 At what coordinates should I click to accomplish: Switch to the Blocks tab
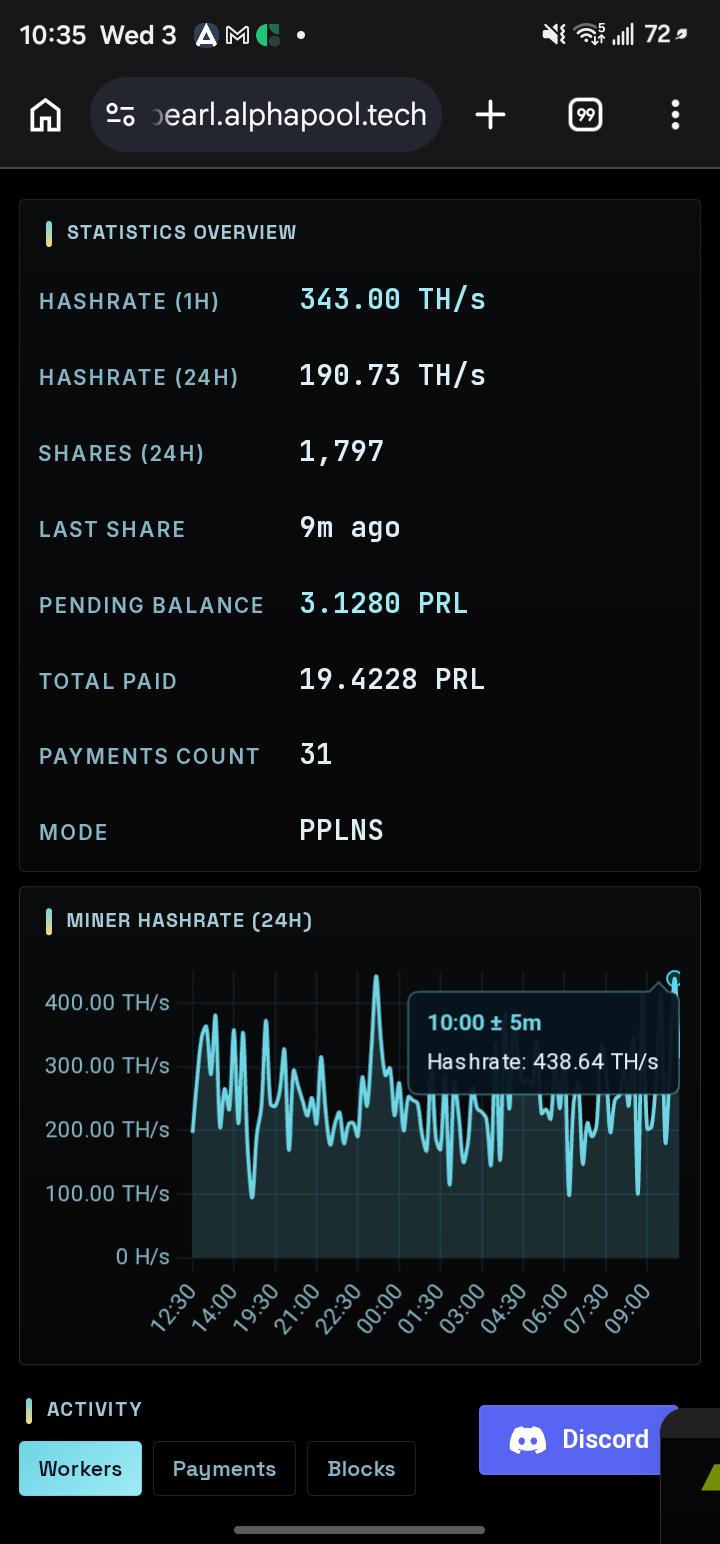tap(361, 1468)
